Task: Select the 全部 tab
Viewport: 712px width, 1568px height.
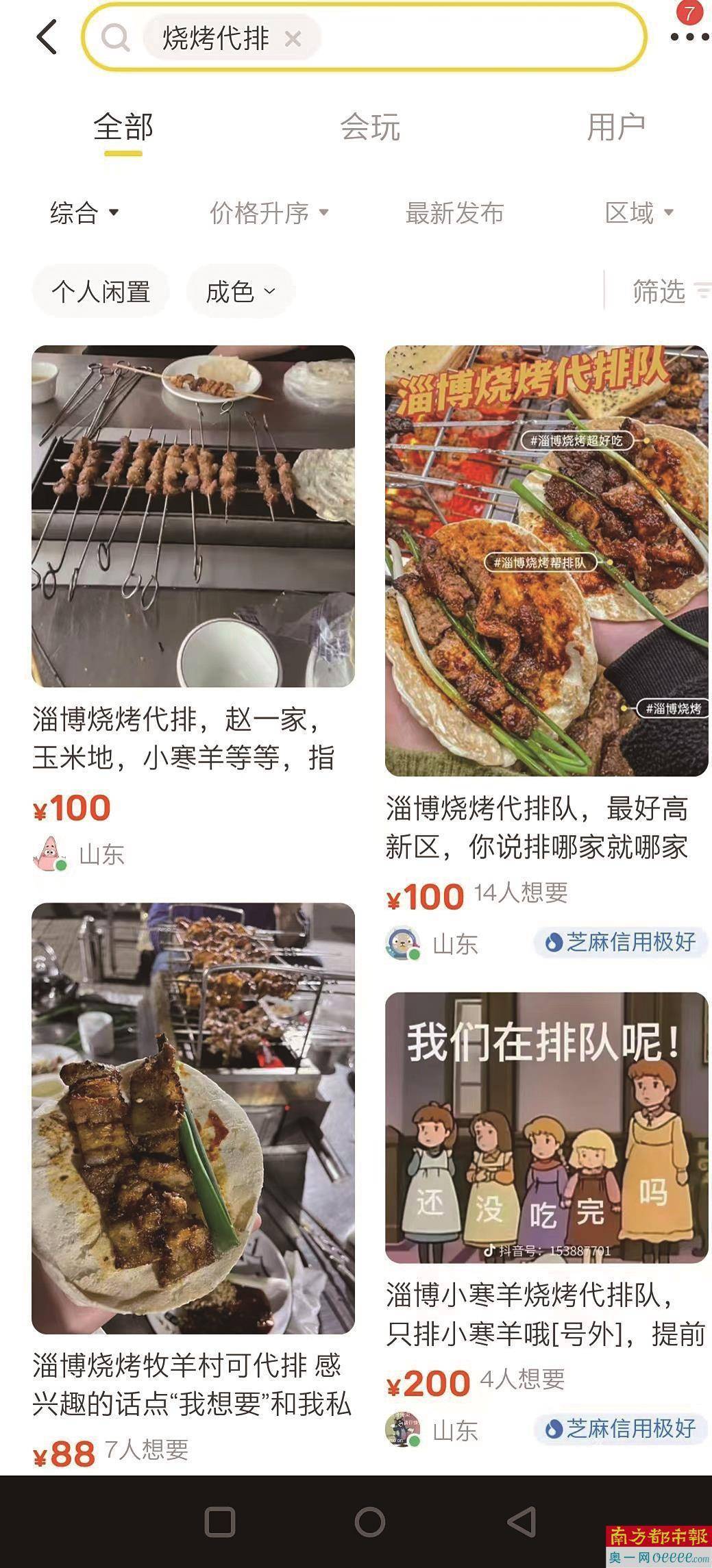Action: pos(123,128)
